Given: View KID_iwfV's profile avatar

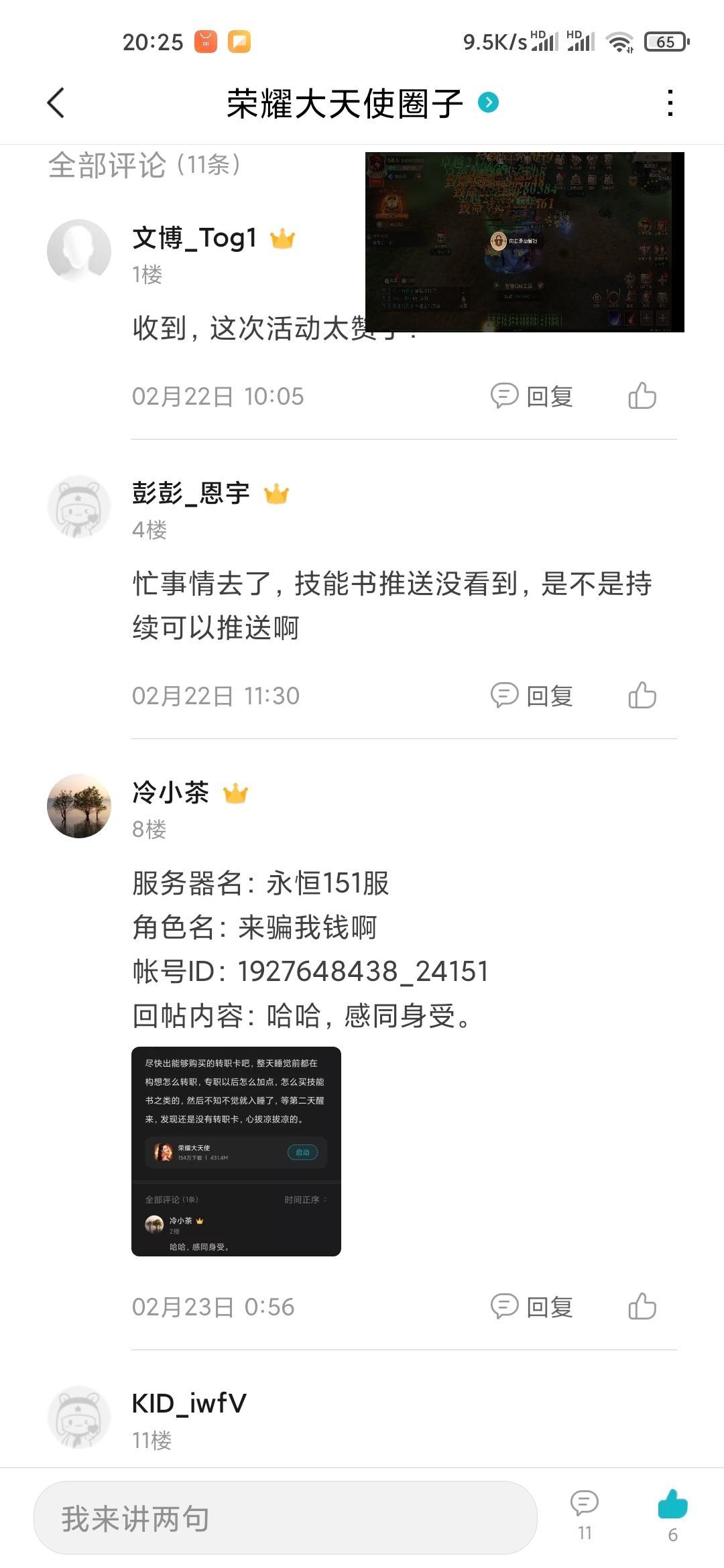Looking at the screenshot, I should [x=79, y=1417].
